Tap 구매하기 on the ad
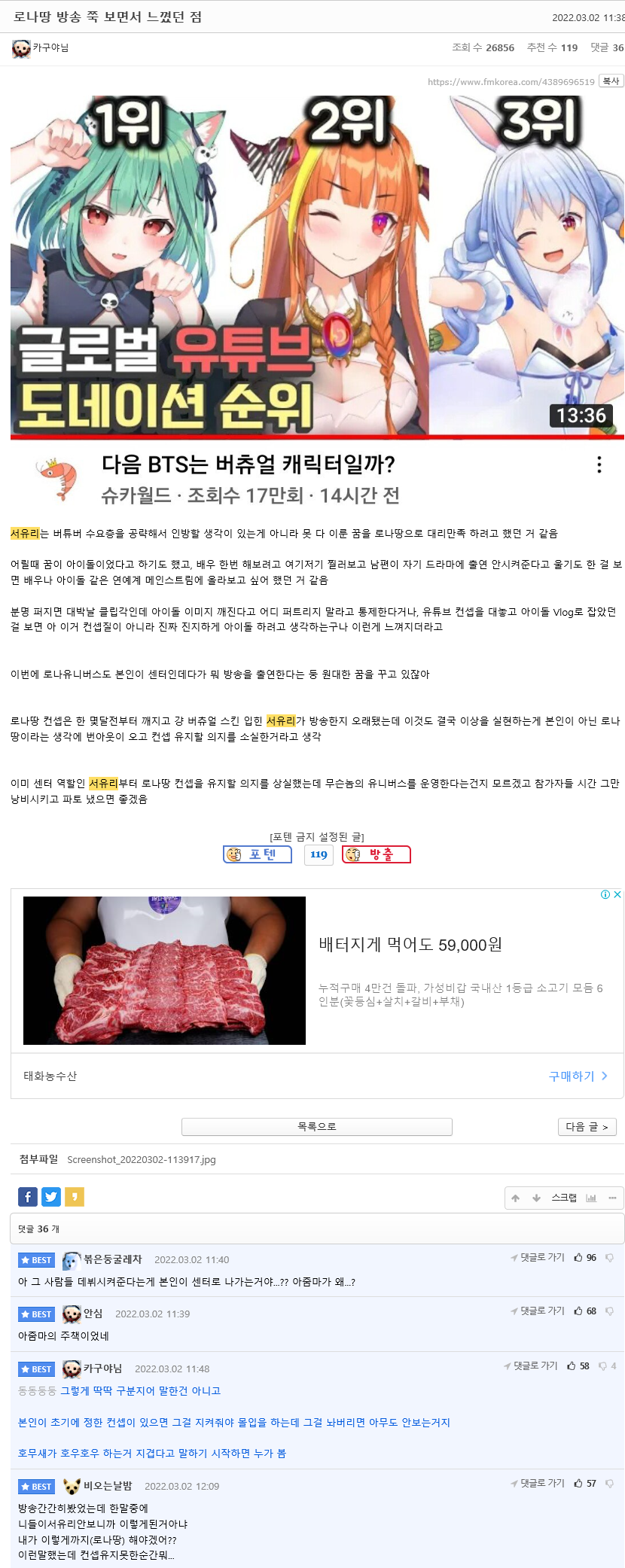 pyautogui.click(x=578, y=1076)
